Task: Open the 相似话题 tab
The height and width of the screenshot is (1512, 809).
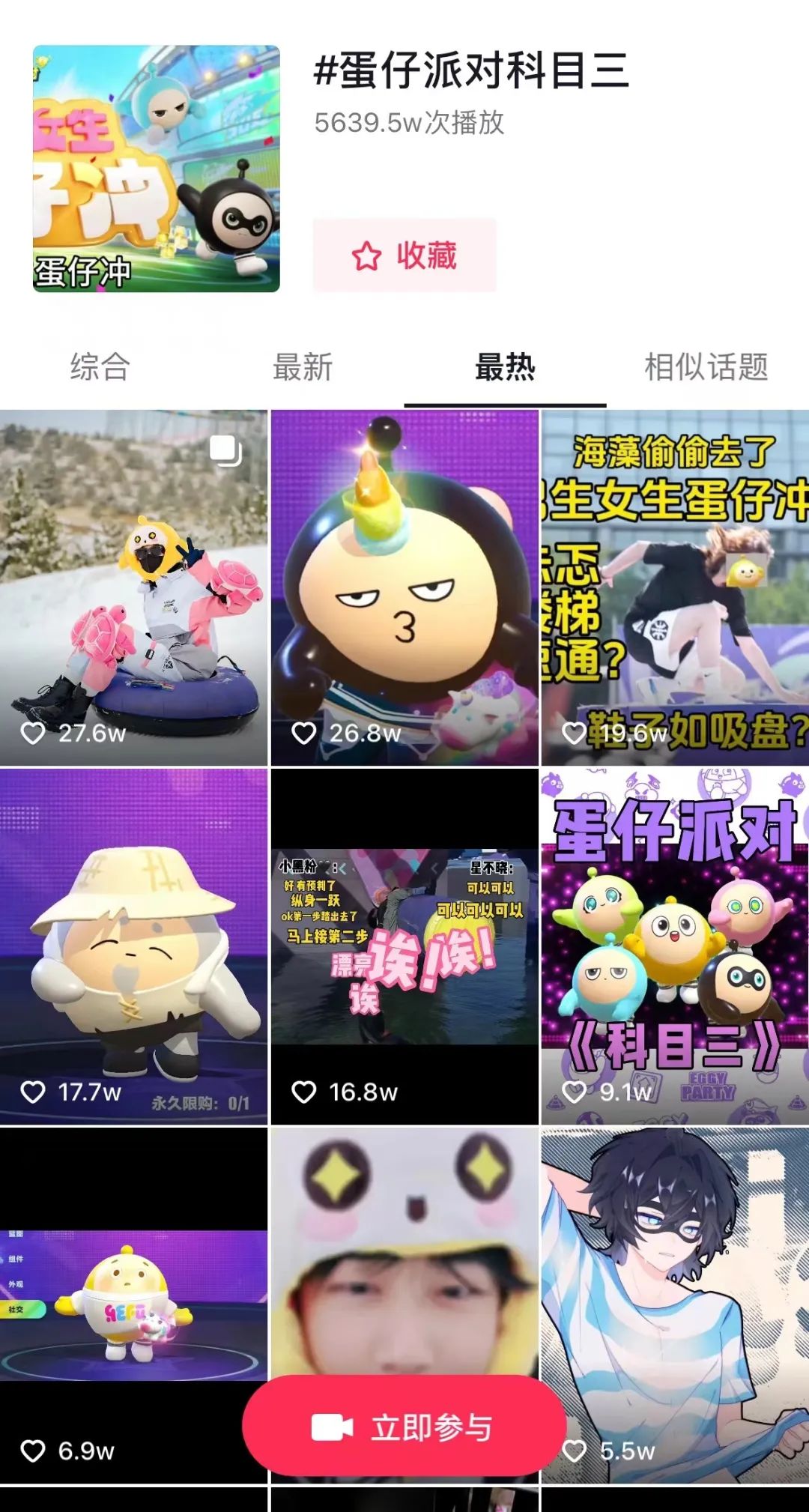Action: (x=706, y=367)
